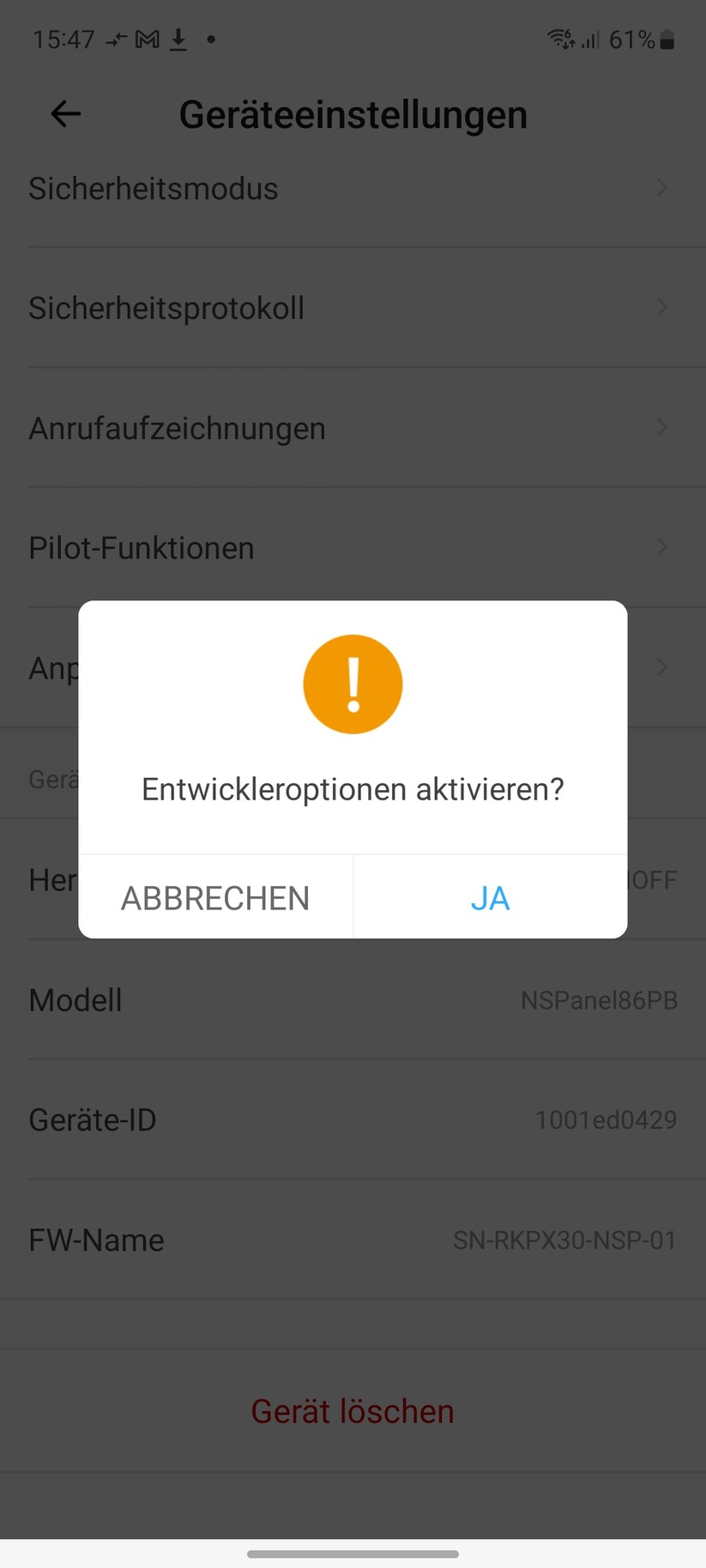Expand the partially hidden Anpassung row chevron
Viewport: 706px width, 1568px height.
click(661, 667)
